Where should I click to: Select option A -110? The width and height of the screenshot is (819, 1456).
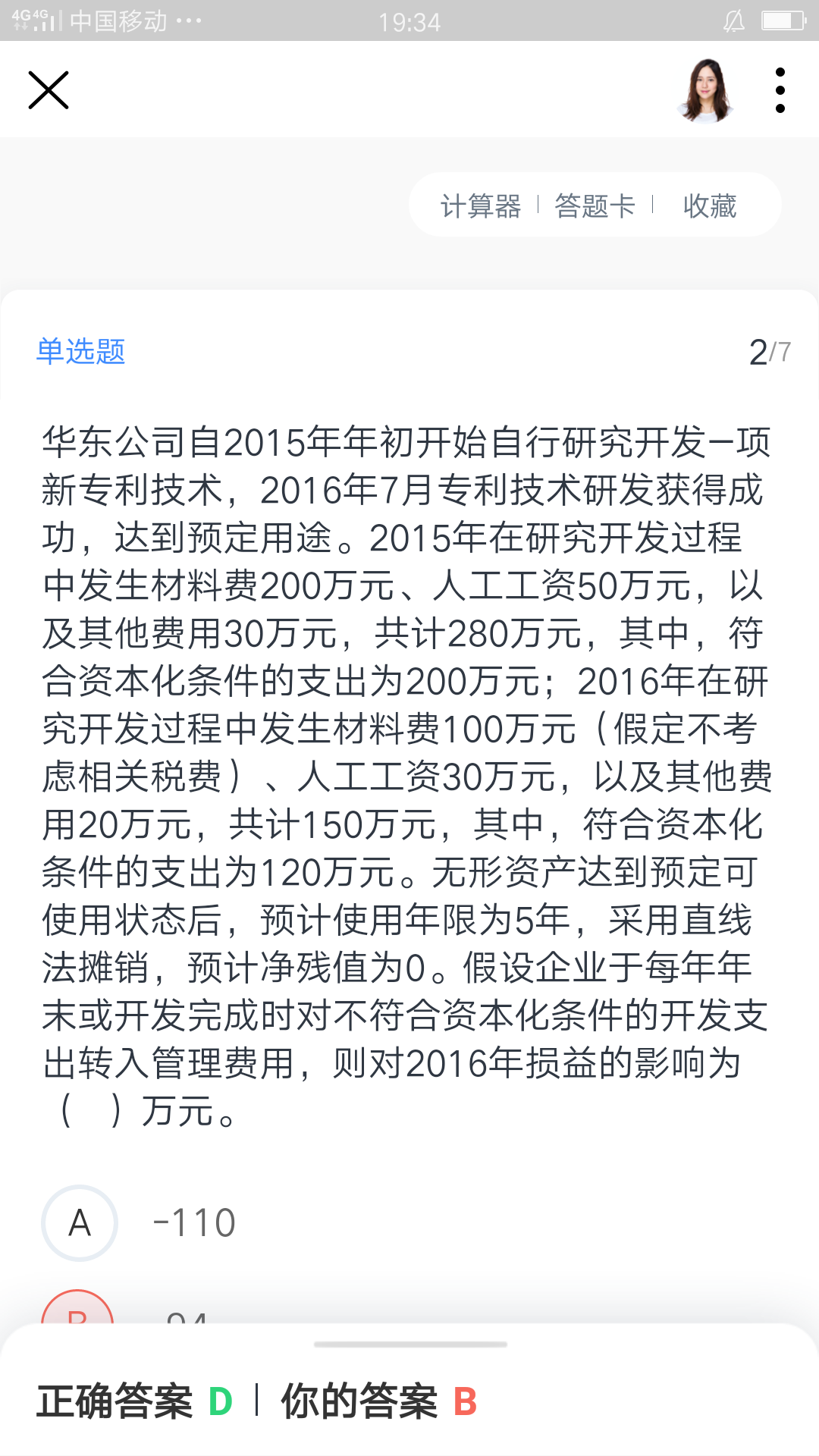[x=80, y=1222]
